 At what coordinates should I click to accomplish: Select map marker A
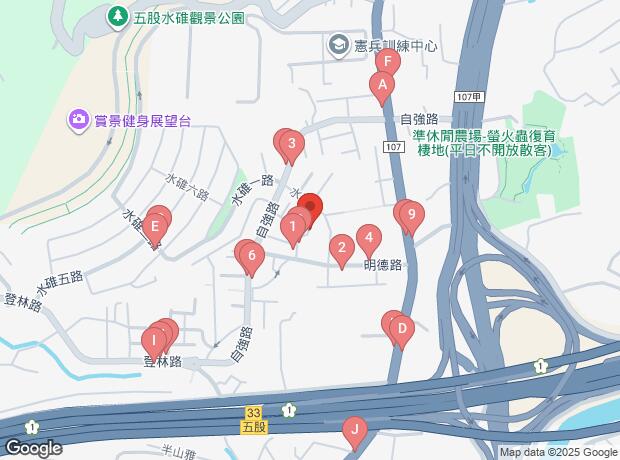coord(380,87)
